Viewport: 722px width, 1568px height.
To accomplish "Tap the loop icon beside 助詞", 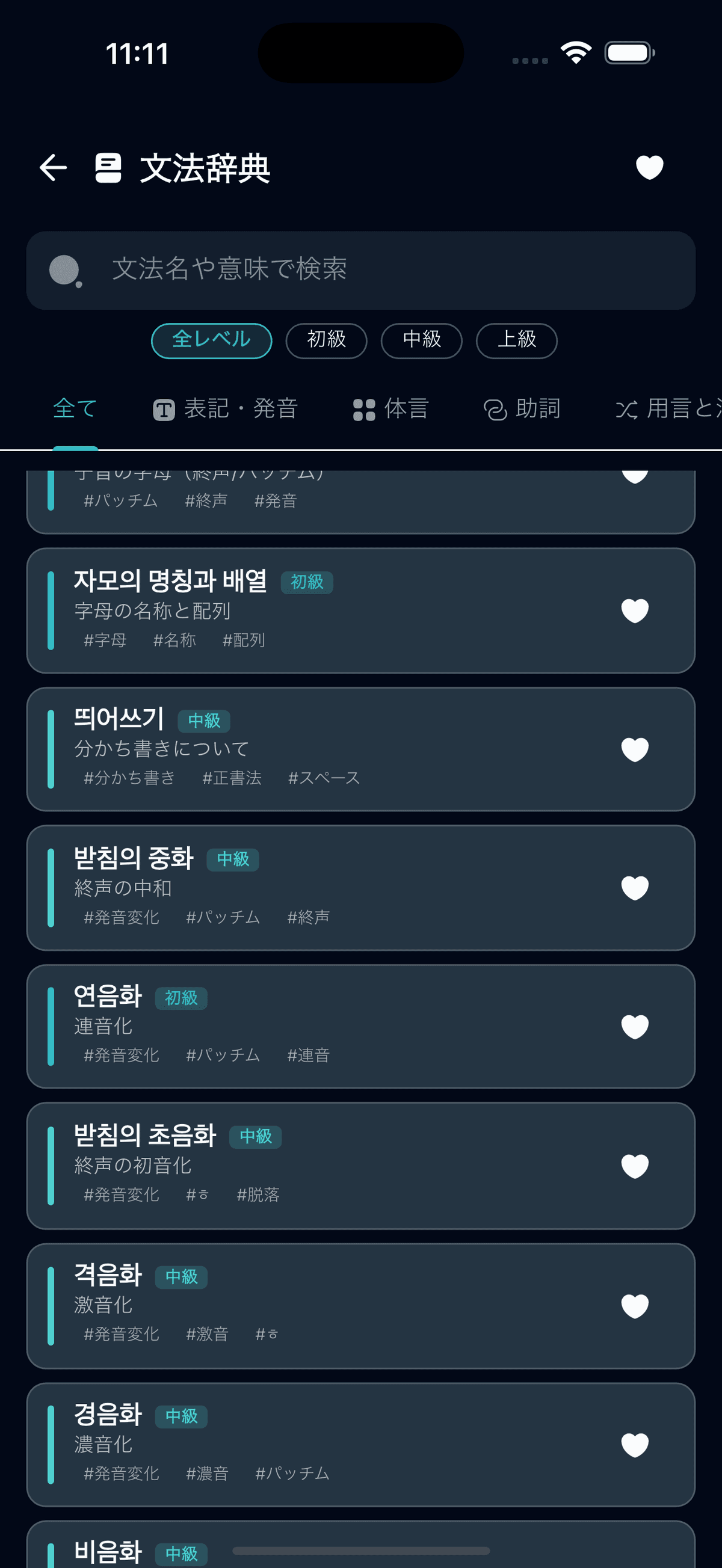I will (496, 408).
